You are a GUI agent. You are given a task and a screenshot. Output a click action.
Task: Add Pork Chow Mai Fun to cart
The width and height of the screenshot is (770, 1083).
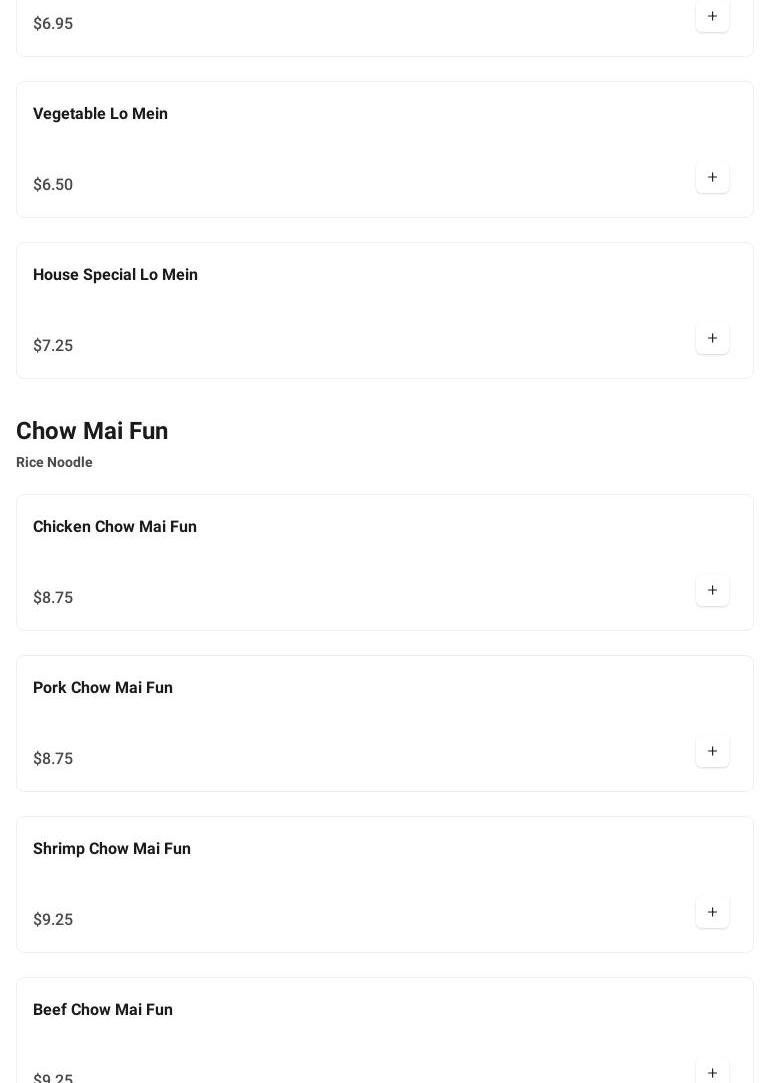click(x=712, y=752)
